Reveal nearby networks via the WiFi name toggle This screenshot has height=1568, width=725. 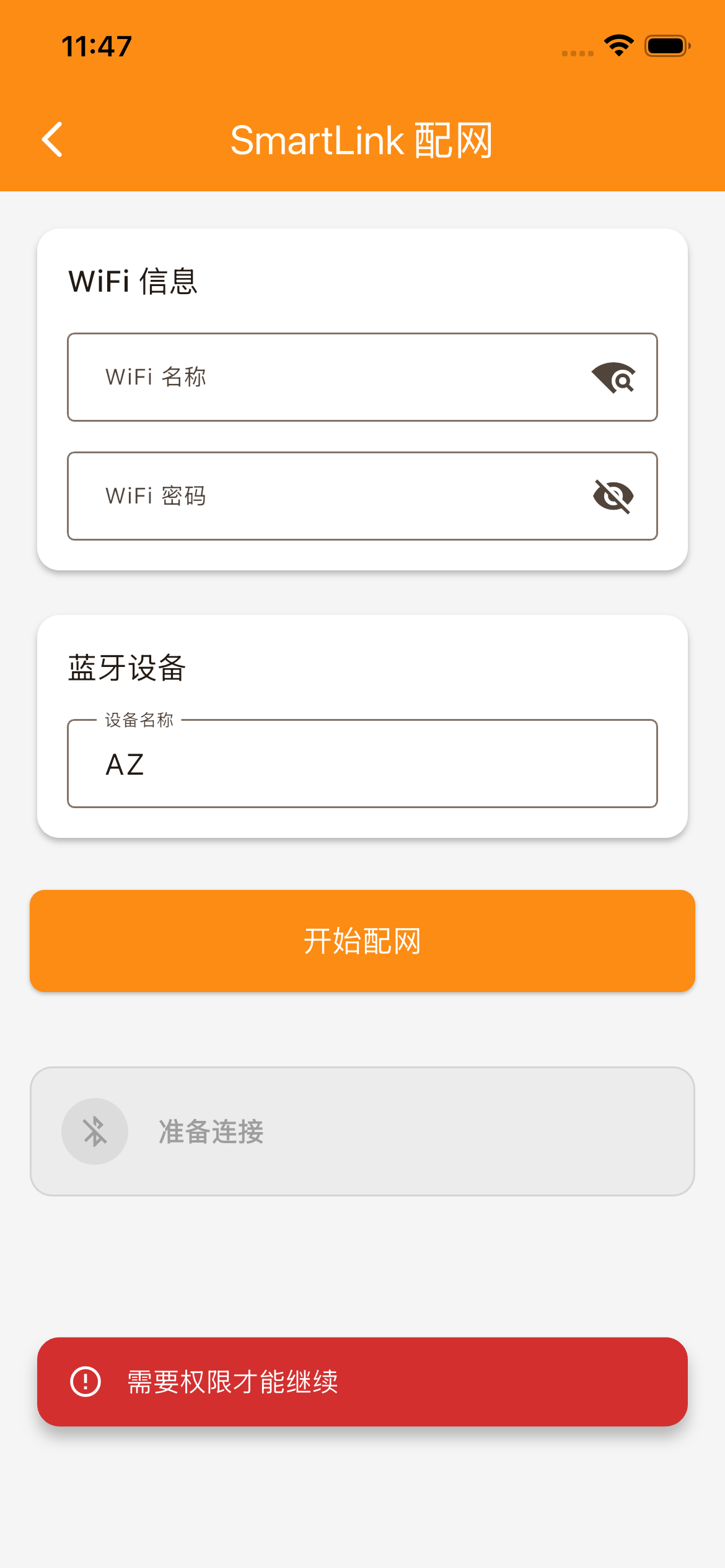tap(613, 378)
